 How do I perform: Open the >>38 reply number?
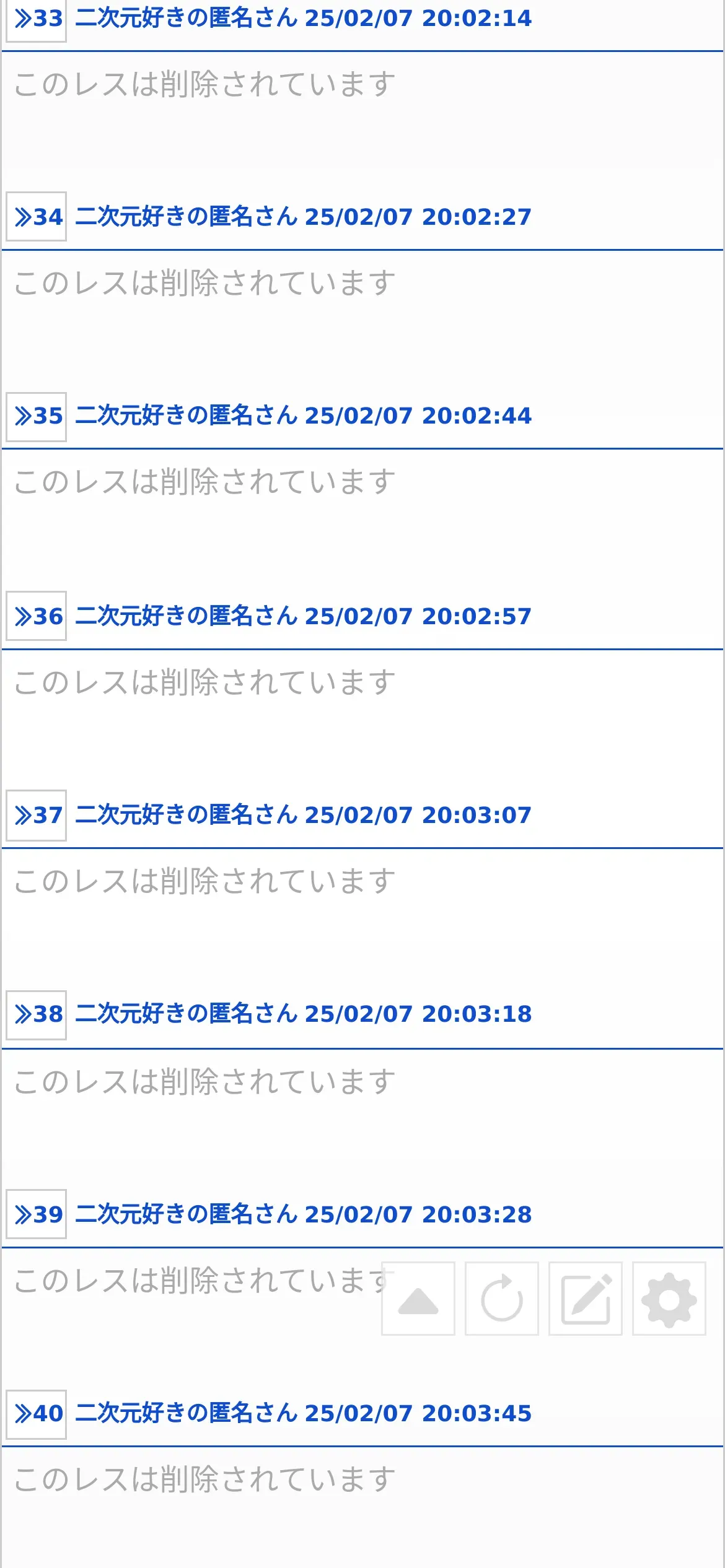coord(37,1014)
